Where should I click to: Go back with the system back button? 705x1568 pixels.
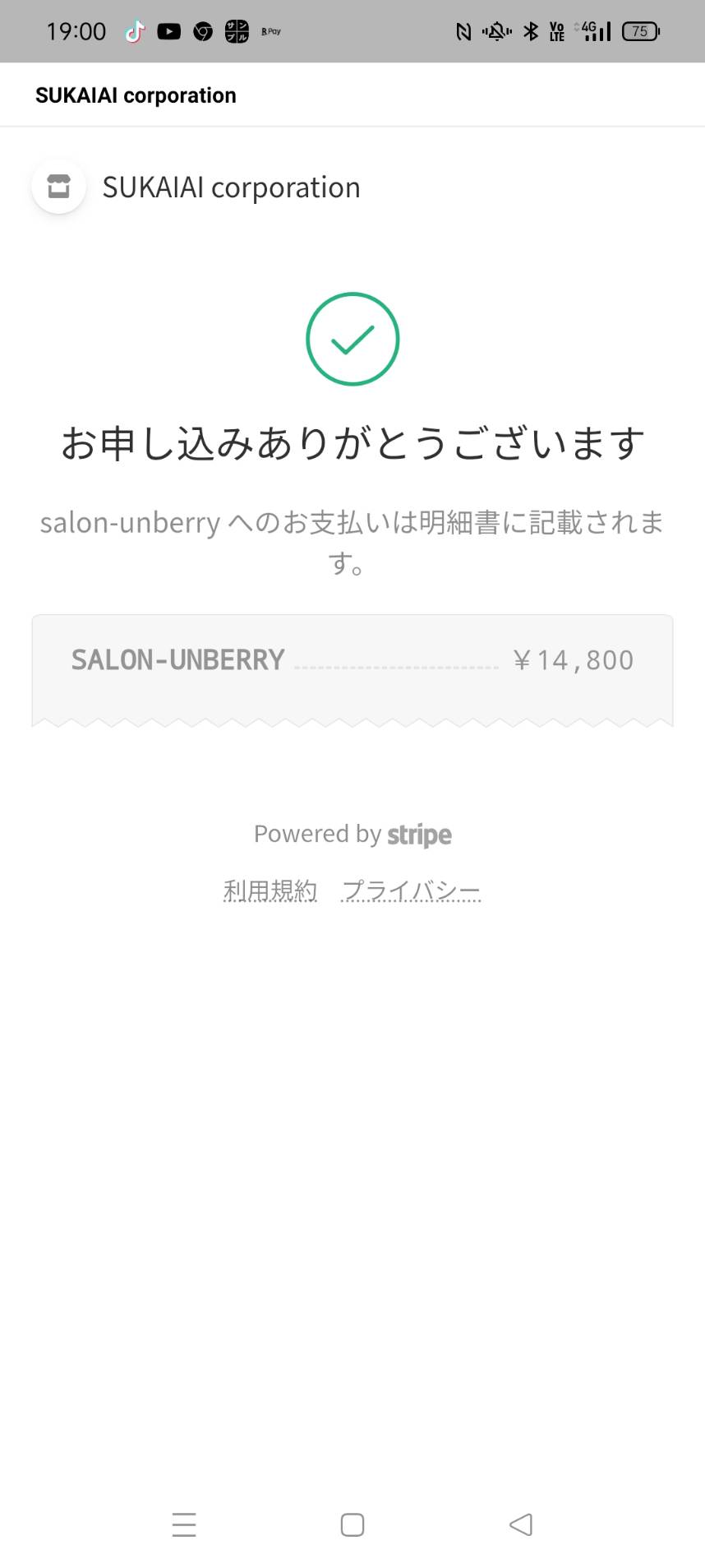click(521, 1524)
